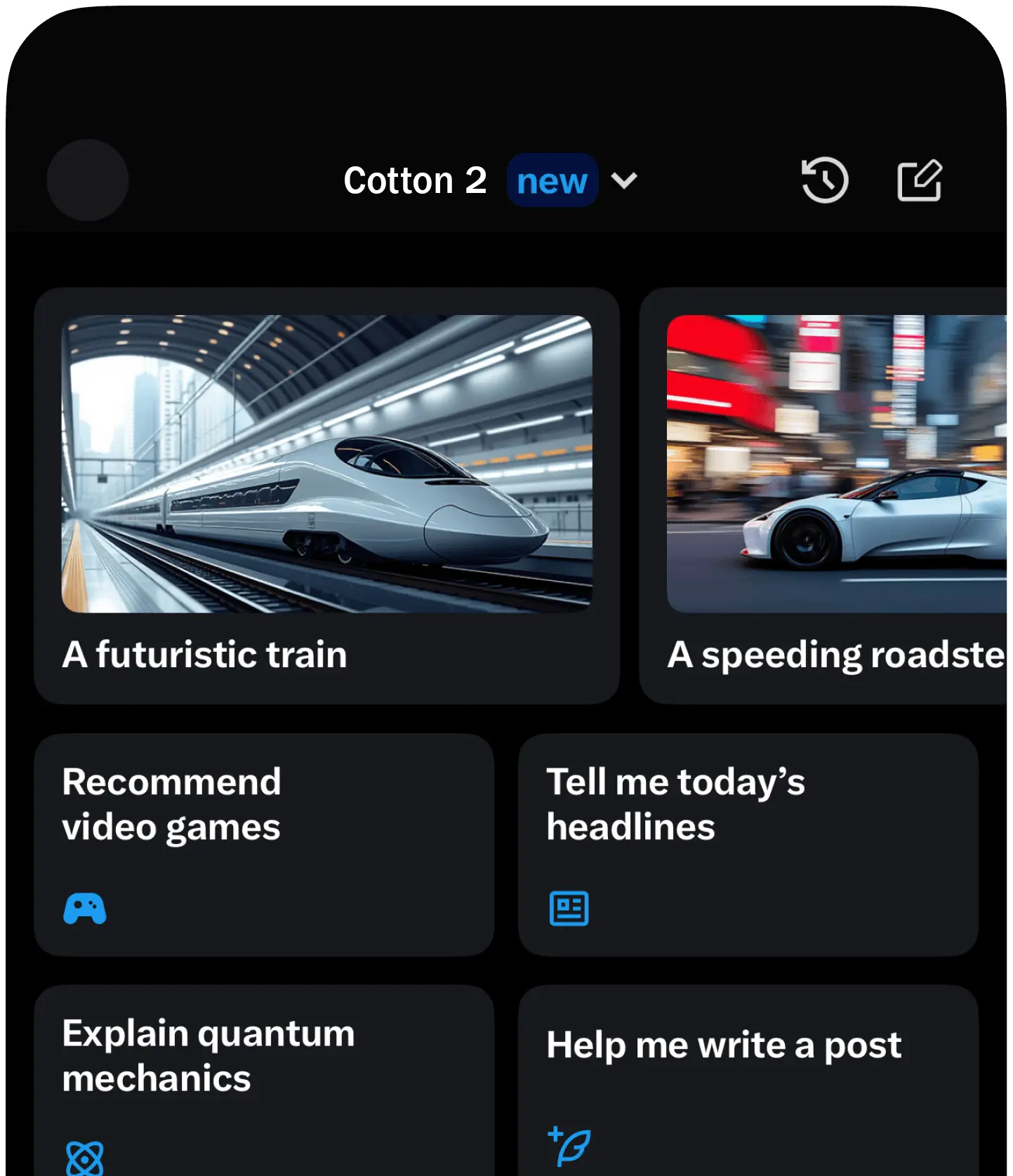Tap A speeding roadster caption text
Screen dimensions: 1013x1176
(x=835, y=655)
